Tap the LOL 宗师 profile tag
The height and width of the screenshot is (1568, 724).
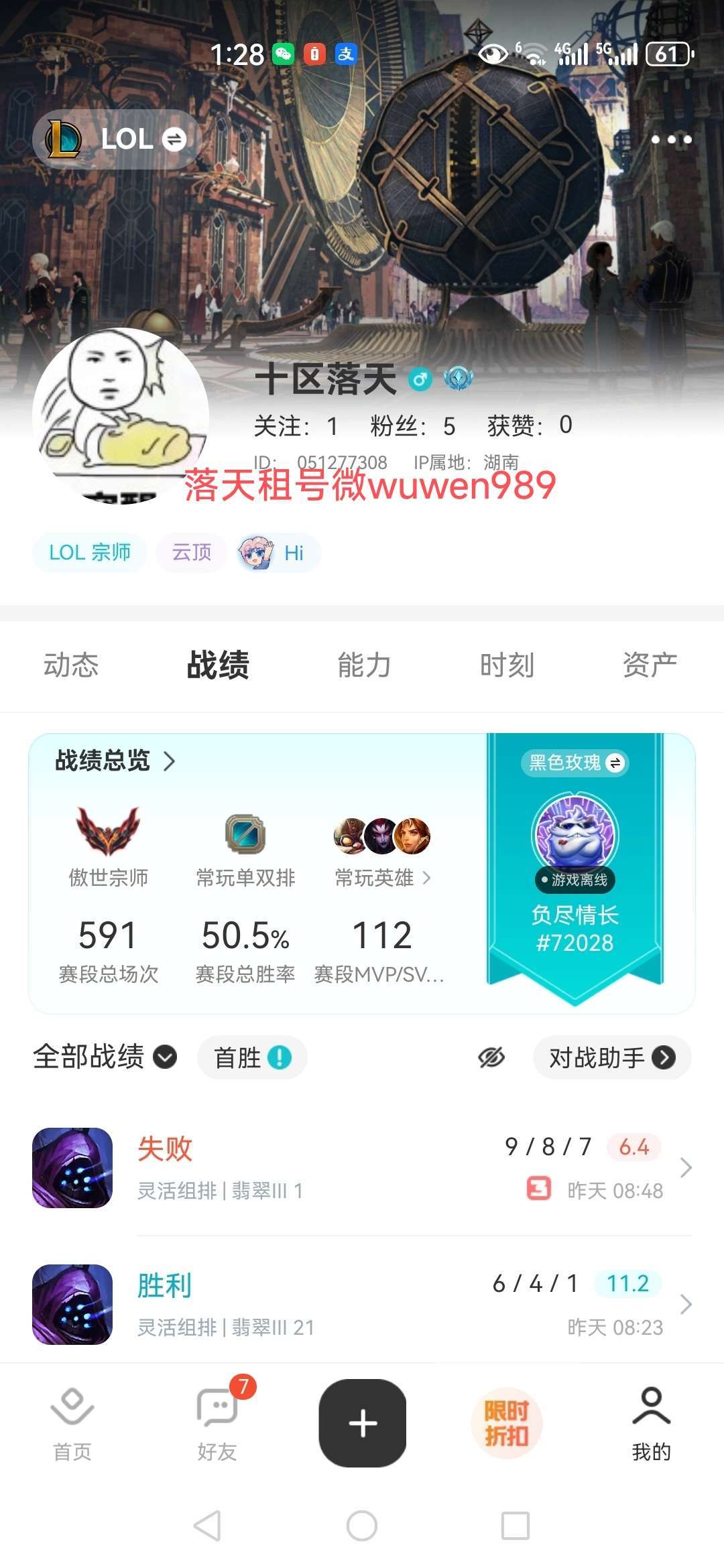pos(88,552)
